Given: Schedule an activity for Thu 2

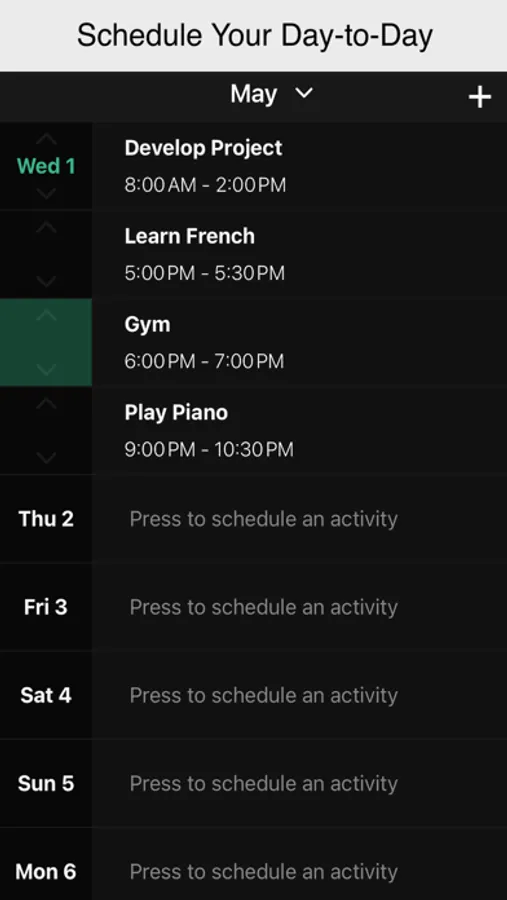Looking at the screenshot, I should coord(299,519).
